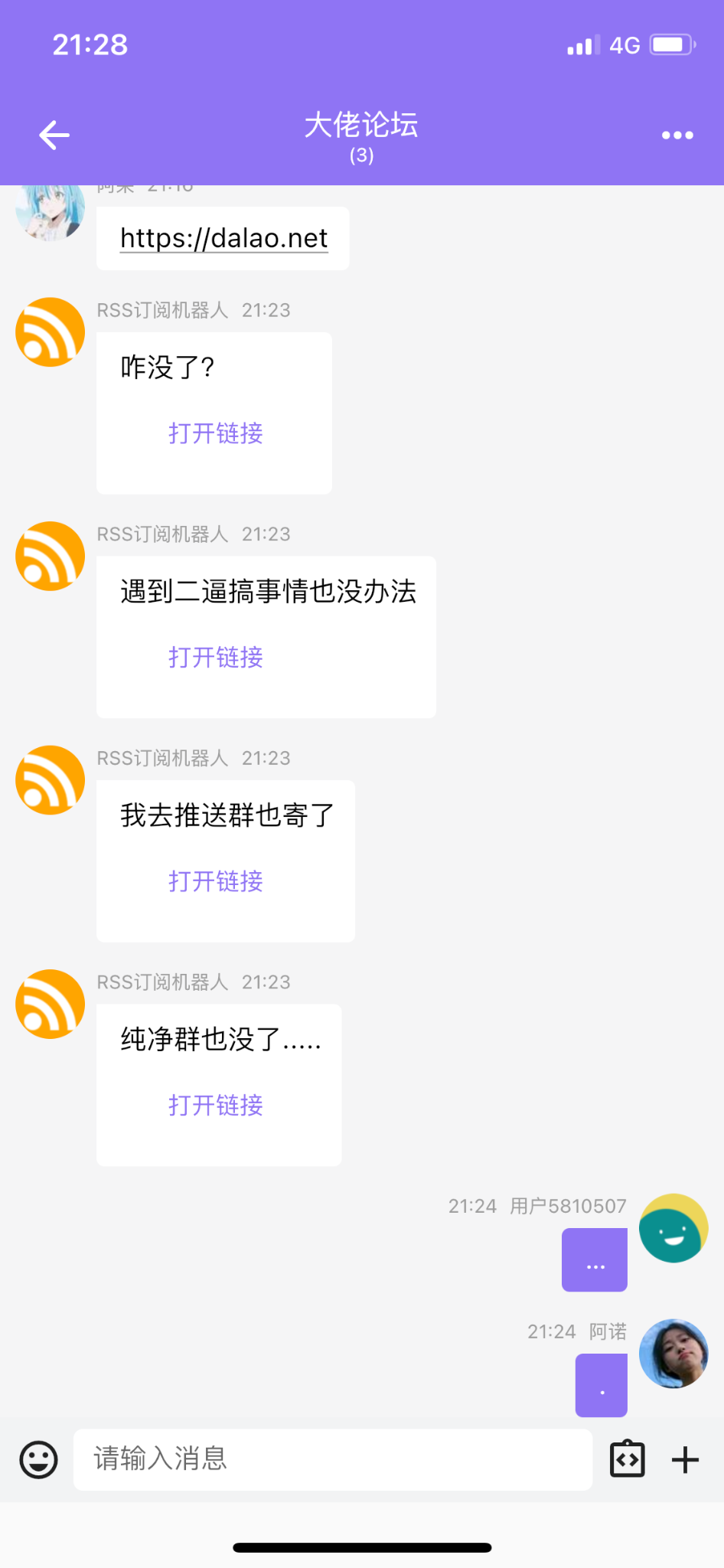Screen dimensions: 724x1568
Task: View 用户5810507's profile avatar
Action: pos(673,1228)
